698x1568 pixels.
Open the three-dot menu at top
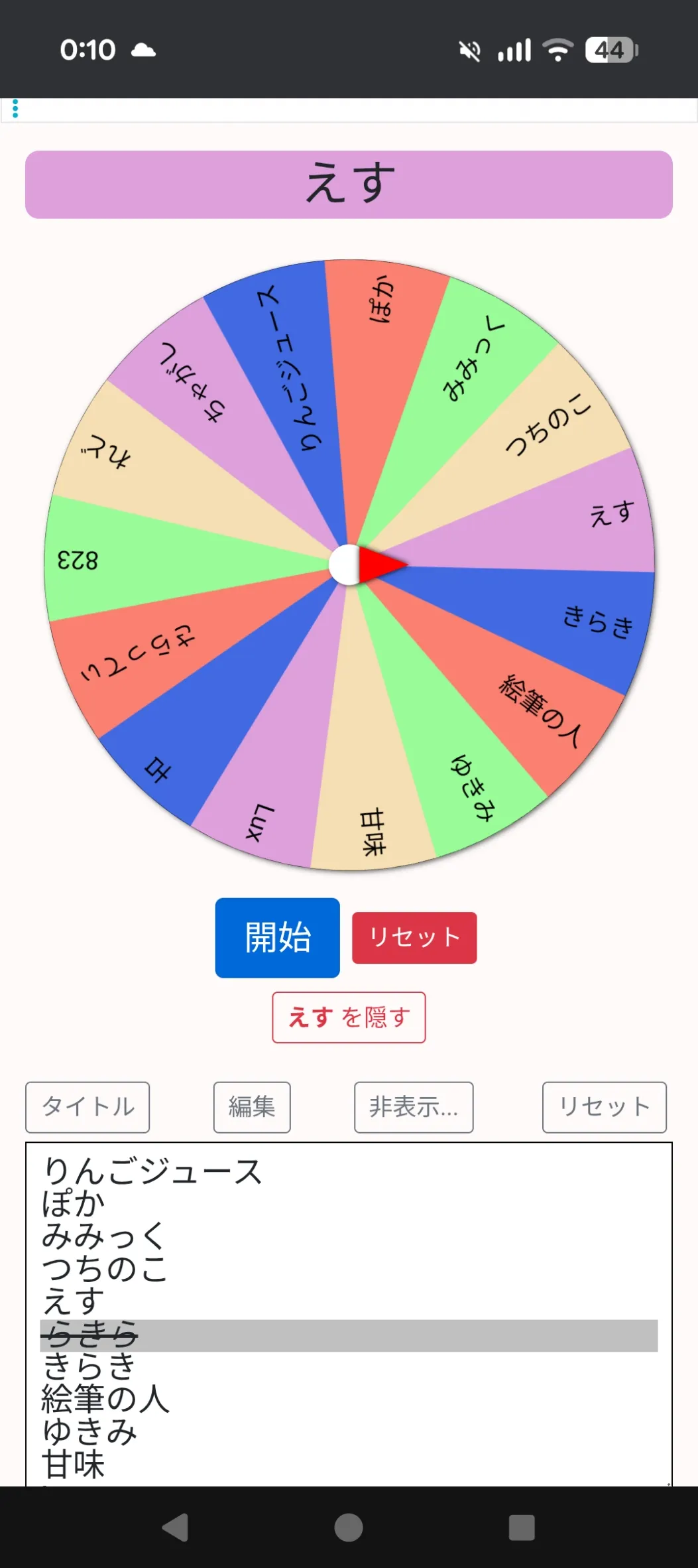(15, 109)
